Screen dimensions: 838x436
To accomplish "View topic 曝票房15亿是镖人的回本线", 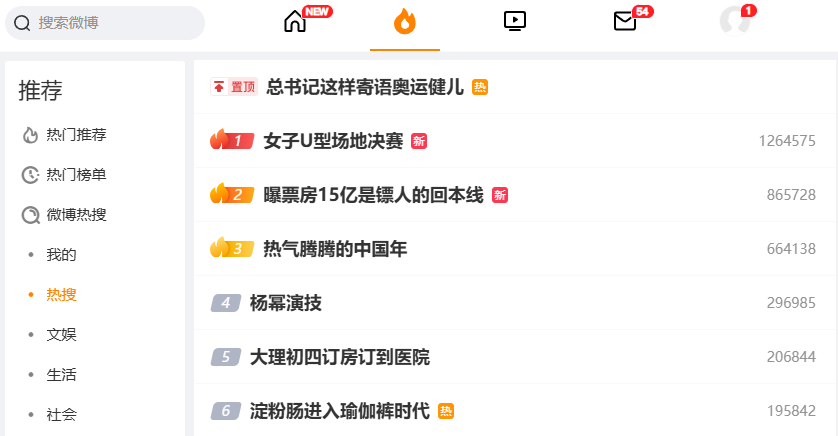I will 373,195.
